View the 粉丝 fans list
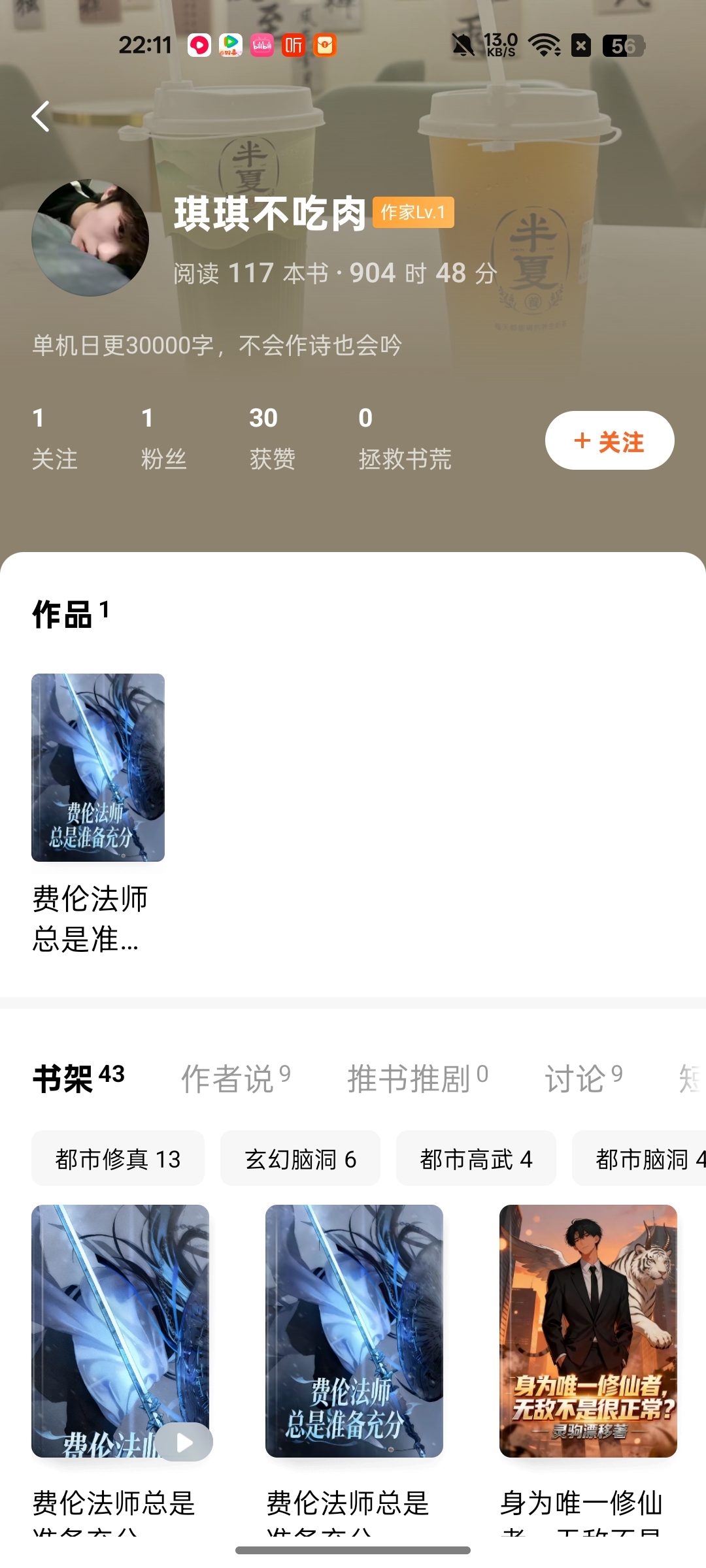 [x=163, y=438]
